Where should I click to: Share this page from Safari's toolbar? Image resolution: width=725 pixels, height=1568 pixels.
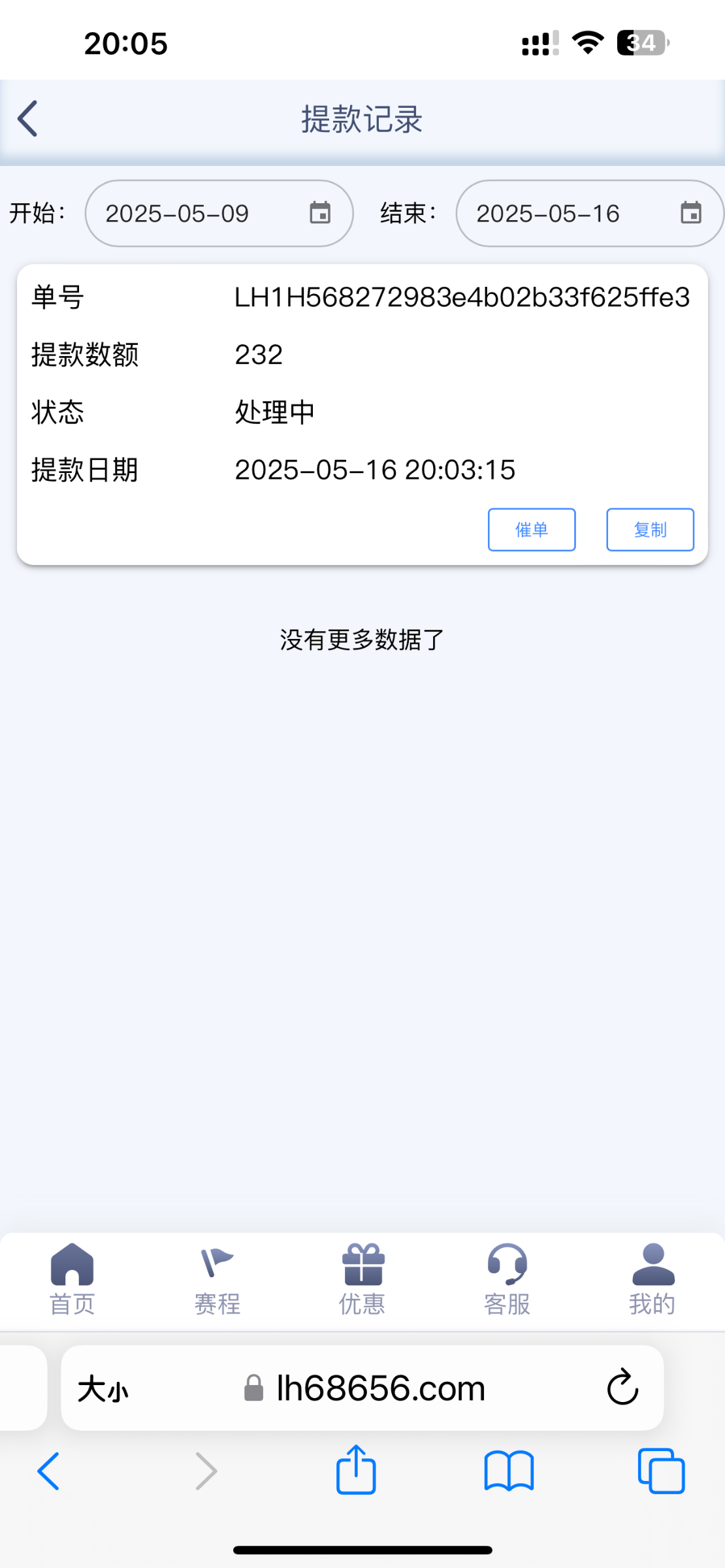click(356, 1471)
